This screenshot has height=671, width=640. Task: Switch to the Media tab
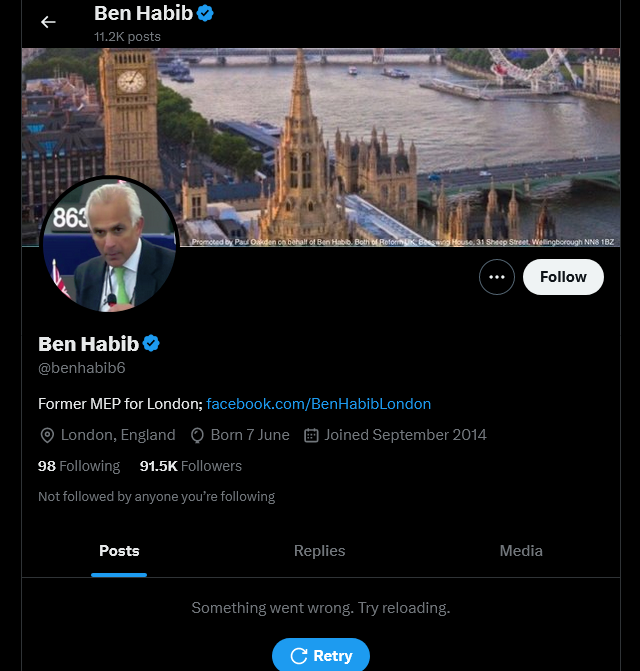(x=521, y=551)
